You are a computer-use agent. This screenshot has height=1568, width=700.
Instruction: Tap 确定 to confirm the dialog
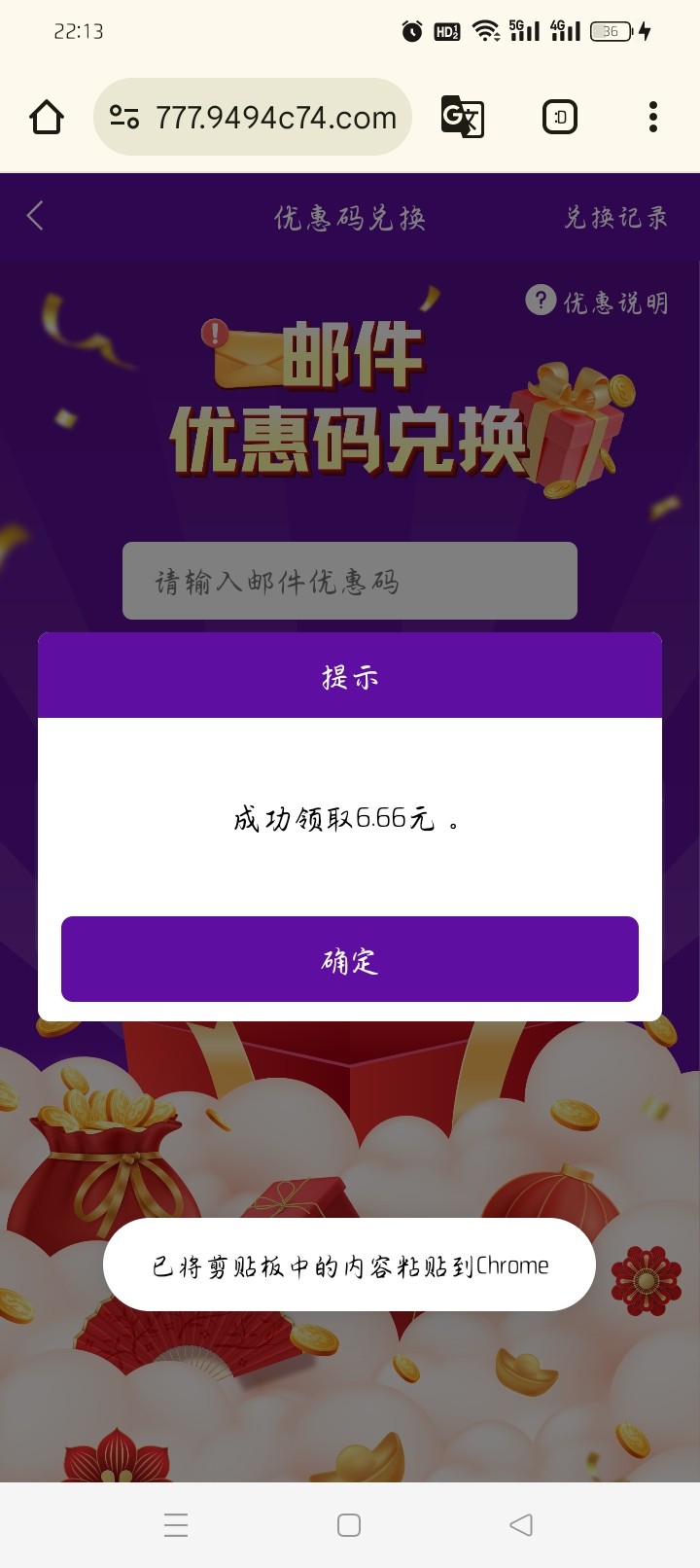click(350, 959)
